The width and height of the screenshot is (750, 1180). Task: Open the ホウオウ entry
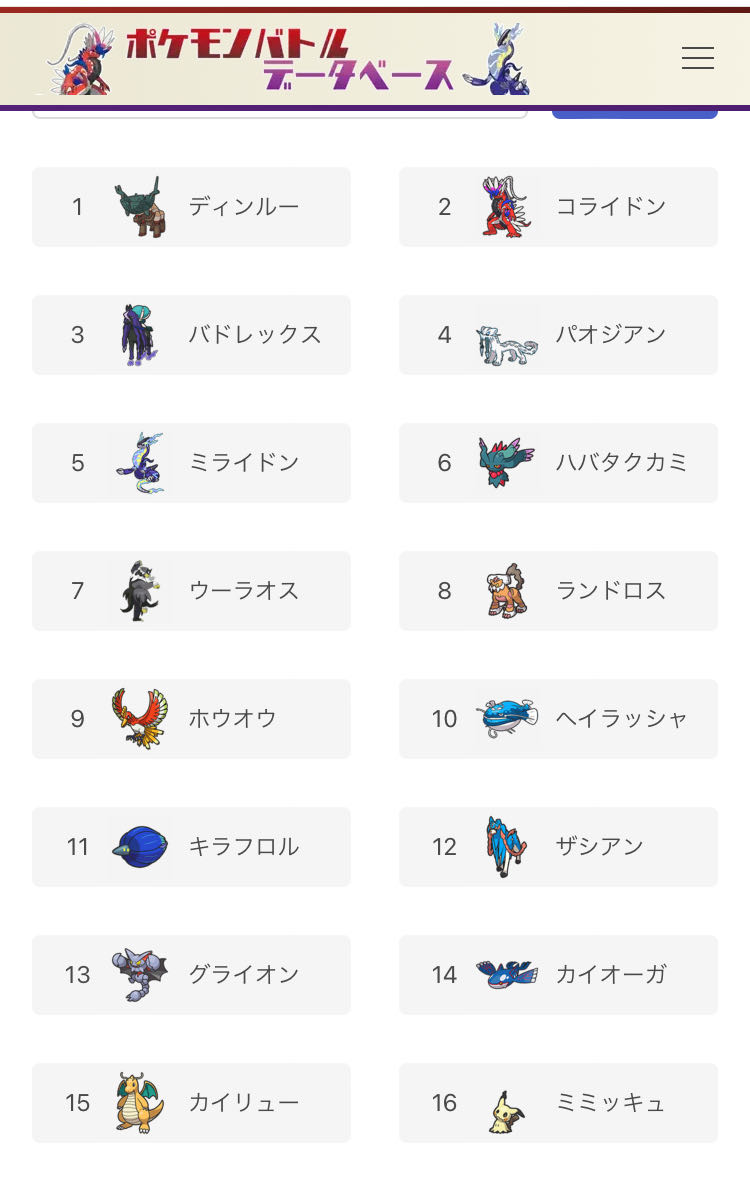tap(191, 719)
